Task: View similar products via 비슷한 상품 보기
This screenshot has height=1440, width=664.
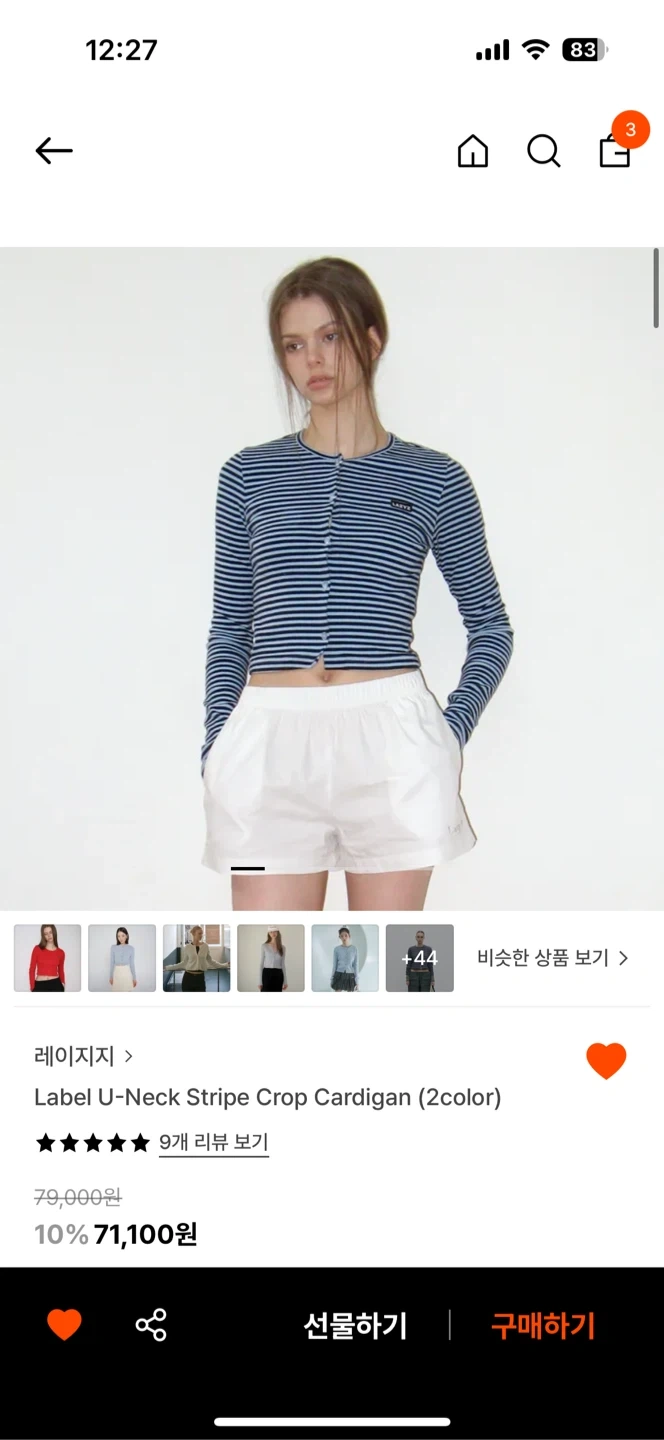Action: tap(552, 958)
